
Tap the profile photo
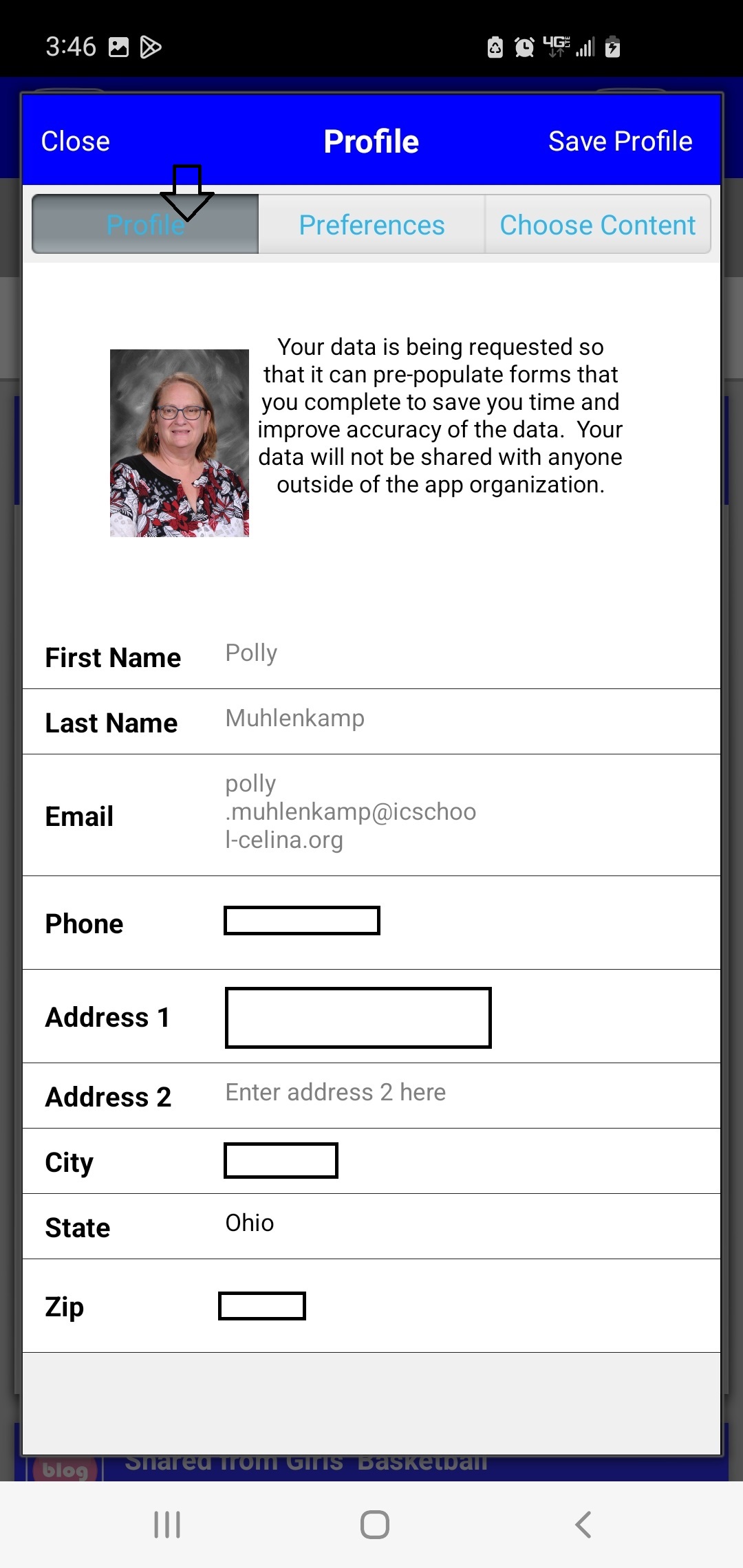point(180,443)
